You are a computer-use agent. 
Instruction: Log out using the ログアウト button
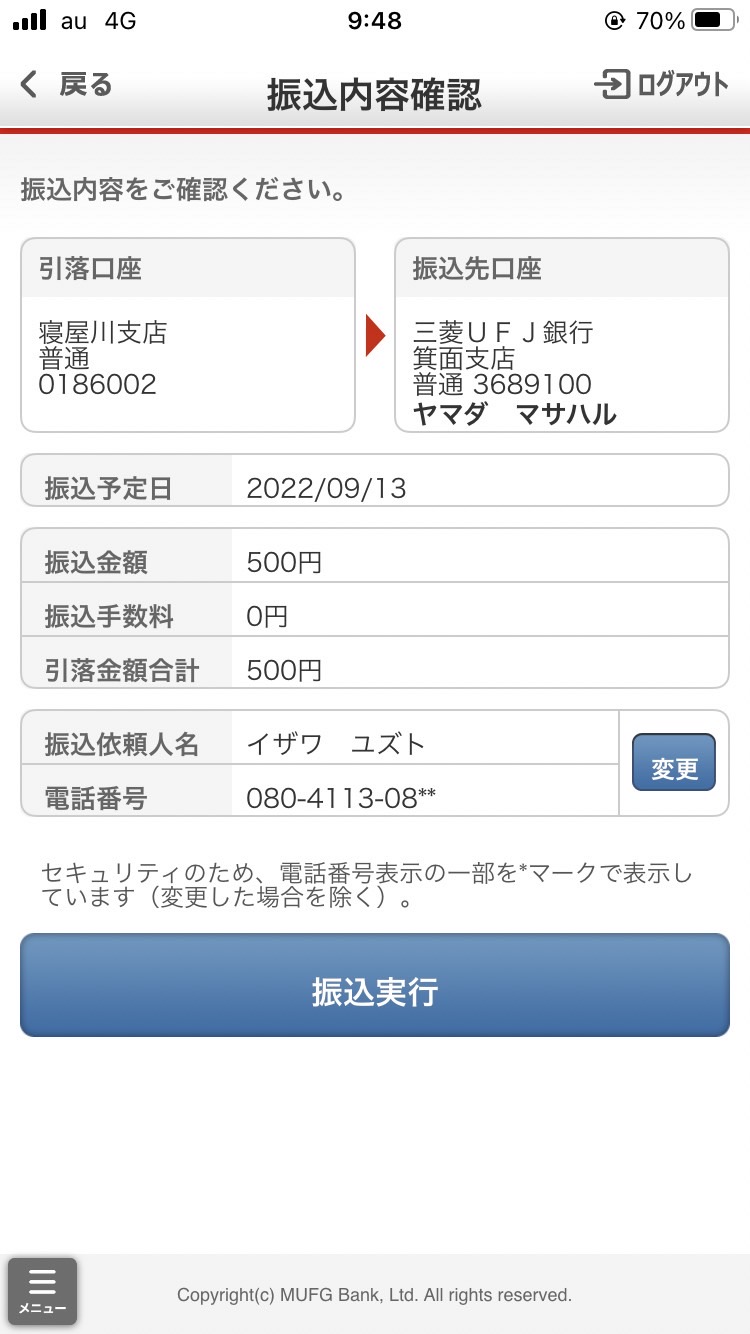pos(661,85)
